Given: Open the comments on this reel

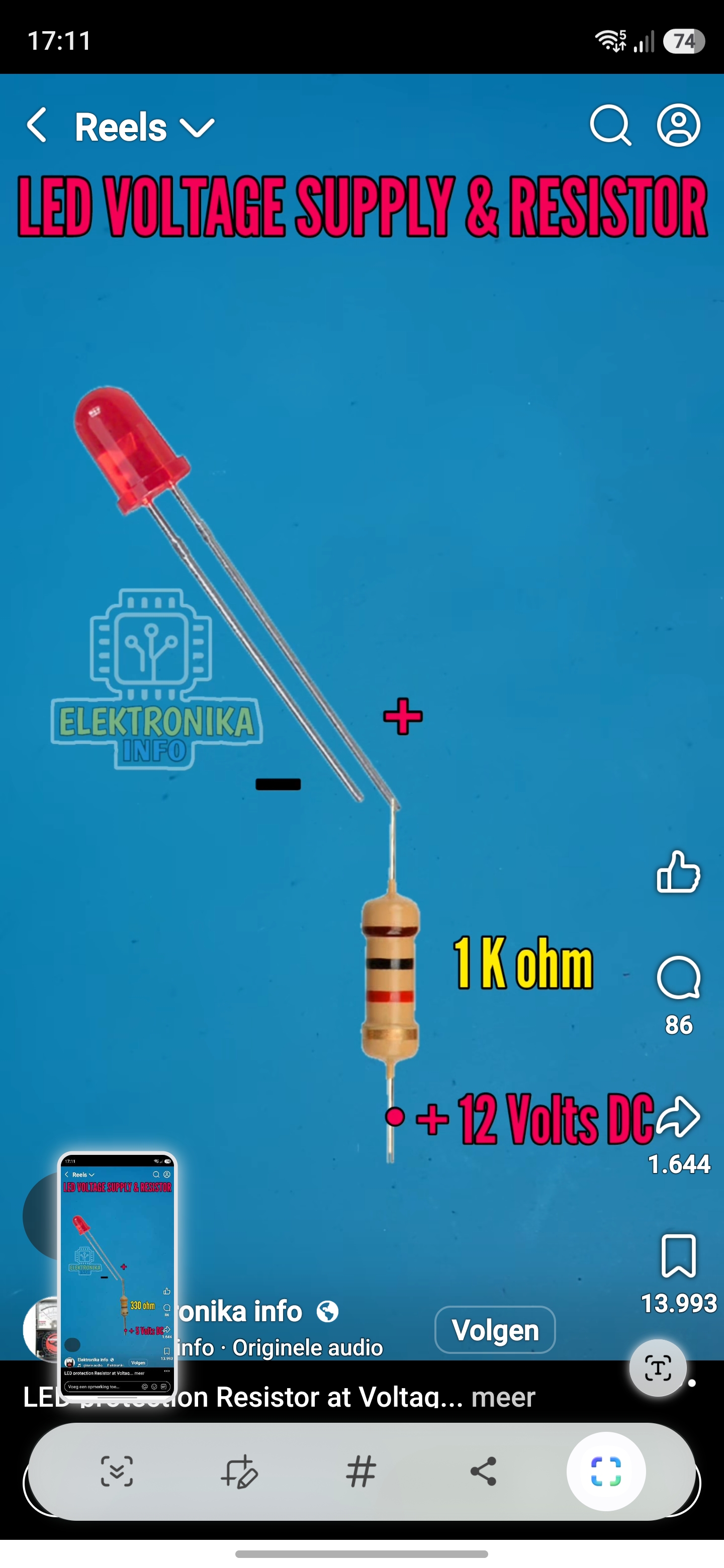Looking at the screenshot, I should pyautogui.click(x=678, y=977).
